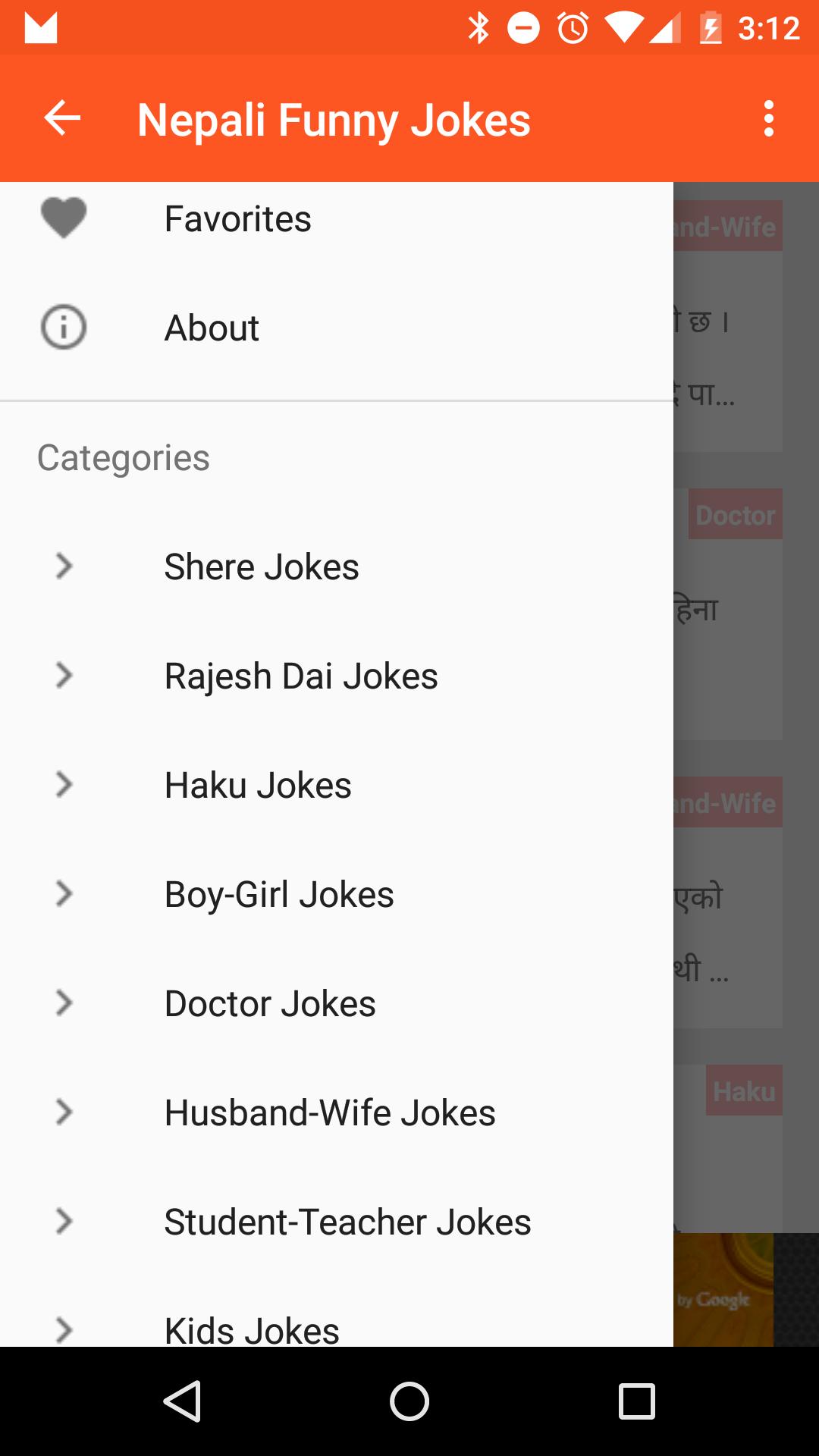Open the Favorites menu entry
819x1456 pixels.
[x=237, y=218]
